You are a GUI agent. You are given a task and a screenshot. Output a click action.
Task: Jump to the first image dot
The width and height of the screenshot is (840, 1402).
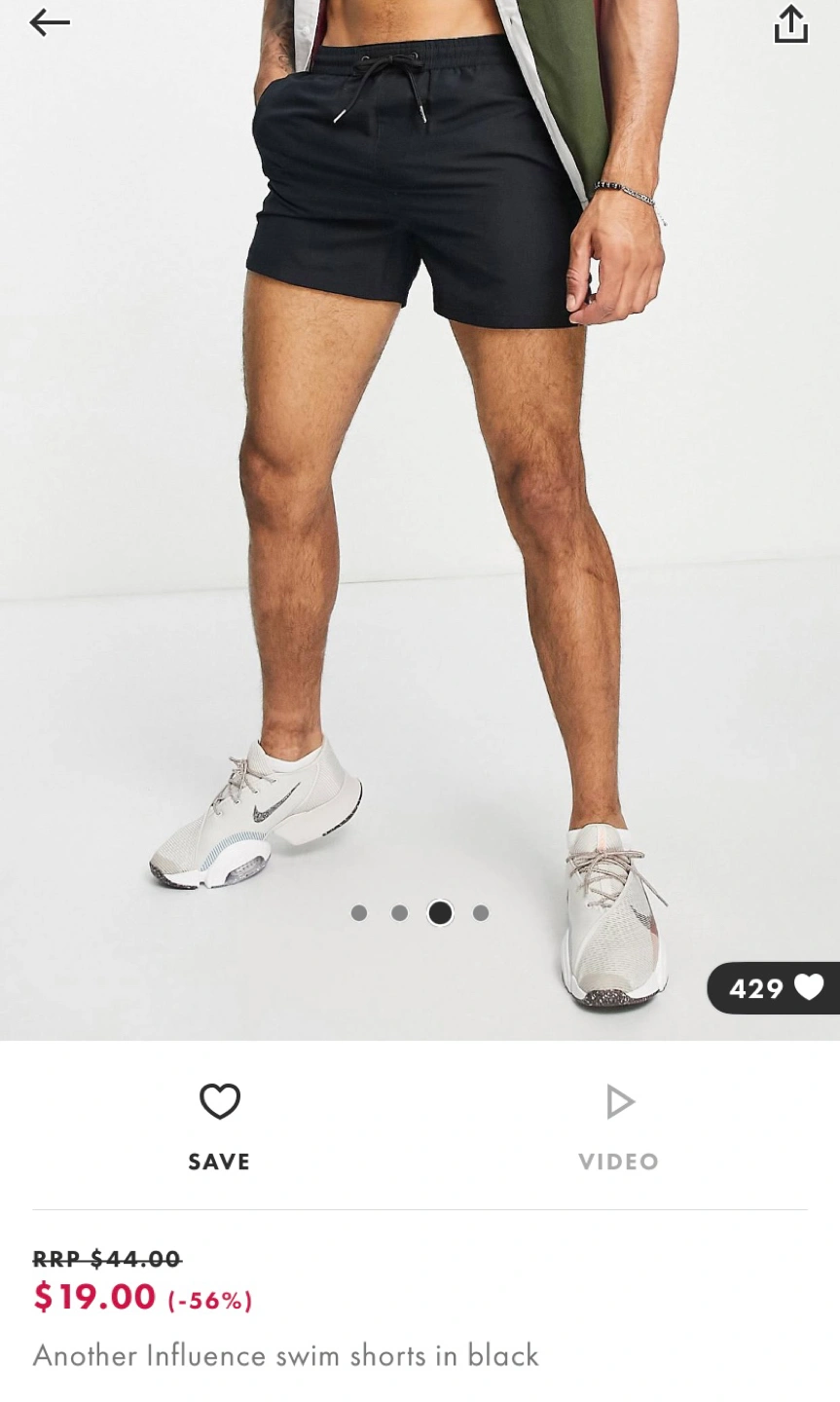[359, 913]
